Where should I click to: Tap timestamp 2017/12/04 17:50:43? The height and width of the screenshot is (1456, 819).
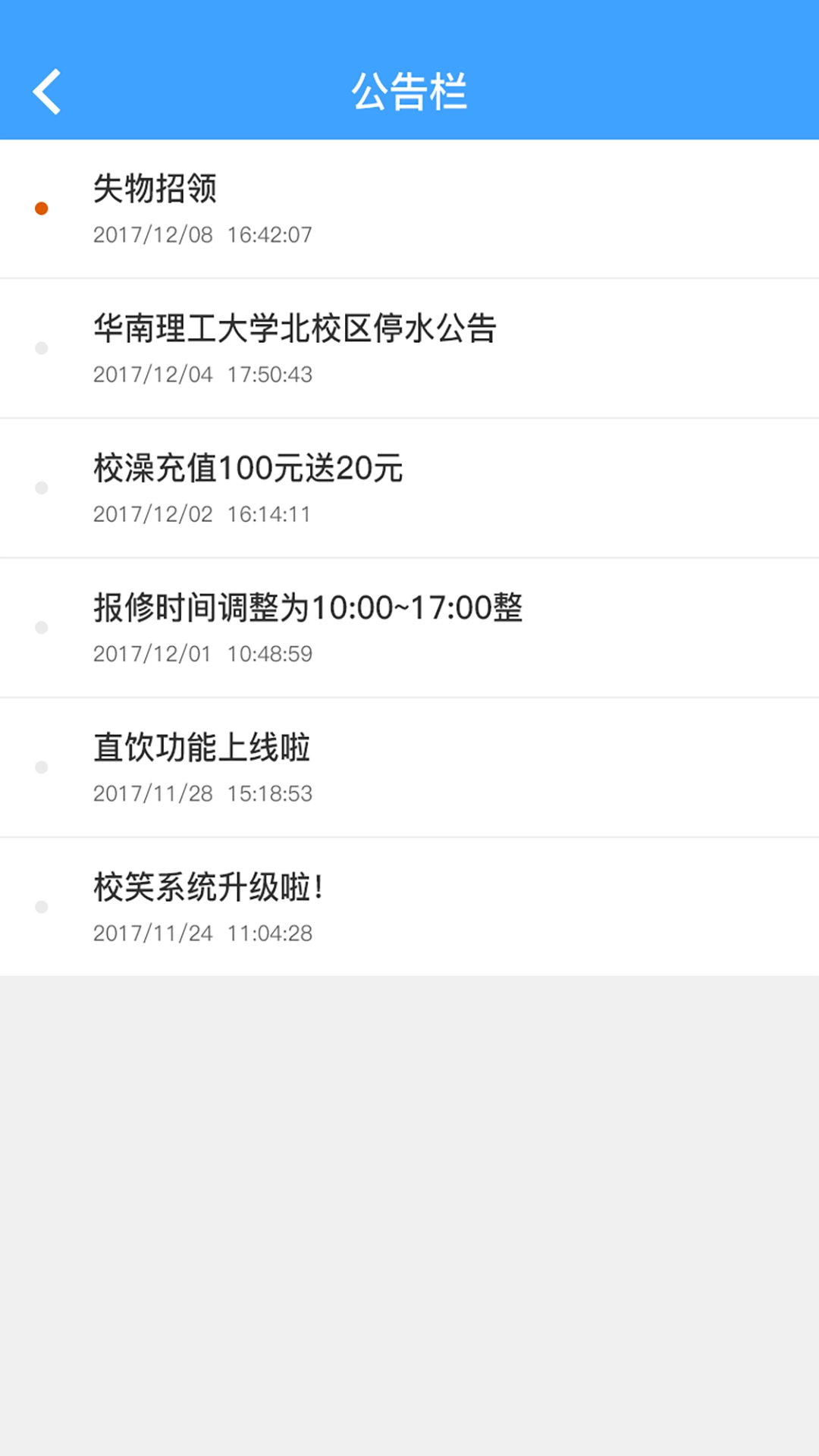(201, 375)
